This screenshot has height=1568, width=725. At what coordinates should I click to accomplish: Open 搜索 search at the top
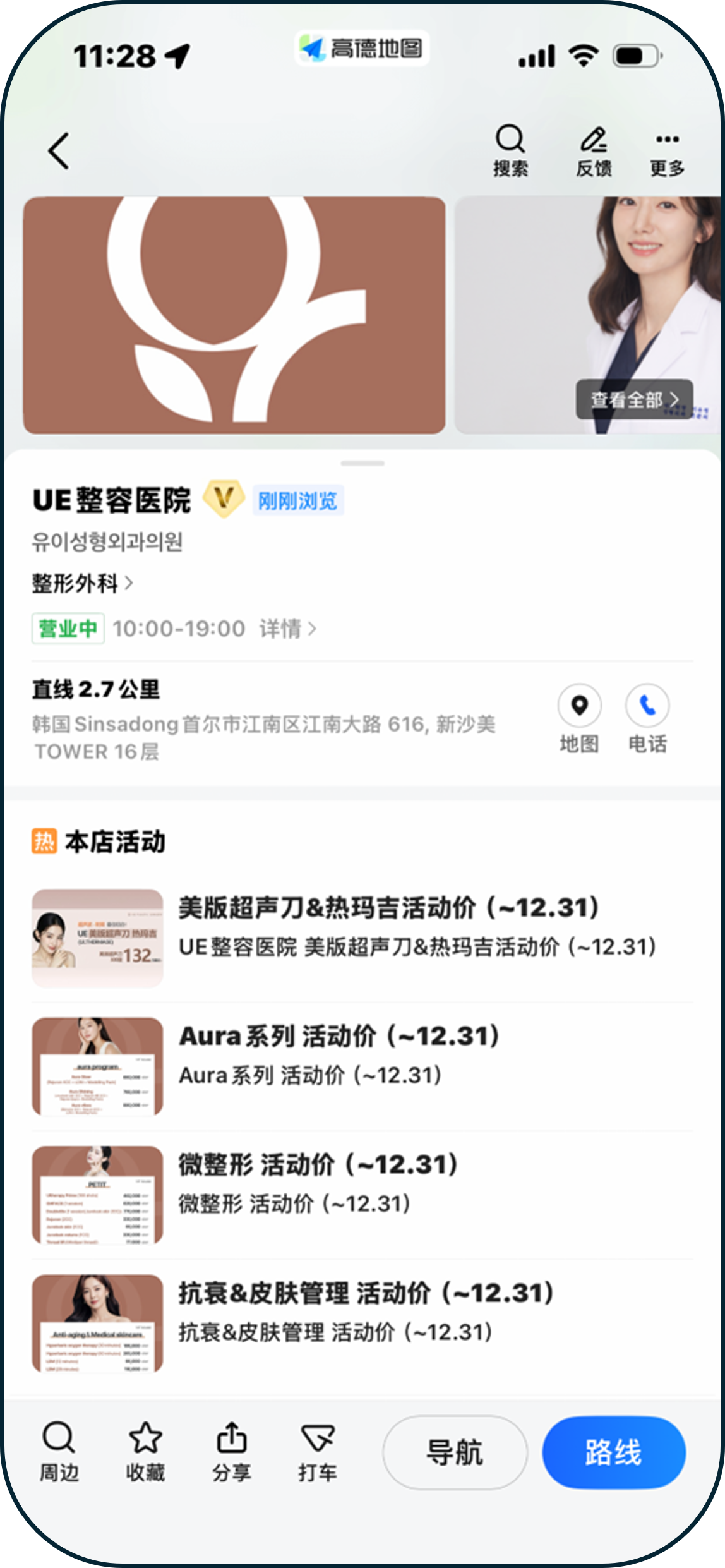(x=510, y=150)
